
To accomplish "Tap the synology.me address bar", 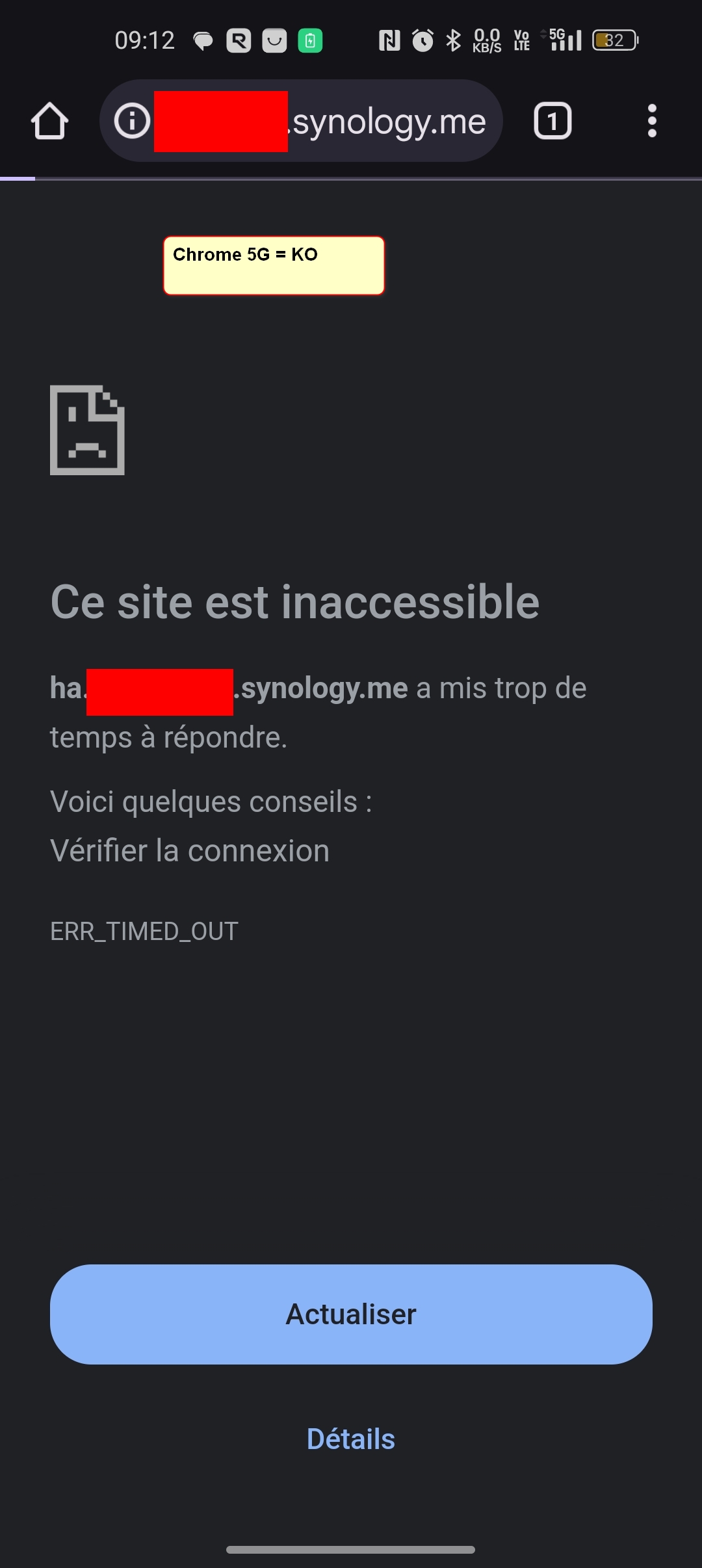I will pyautogui.click(x=301, y=121).
